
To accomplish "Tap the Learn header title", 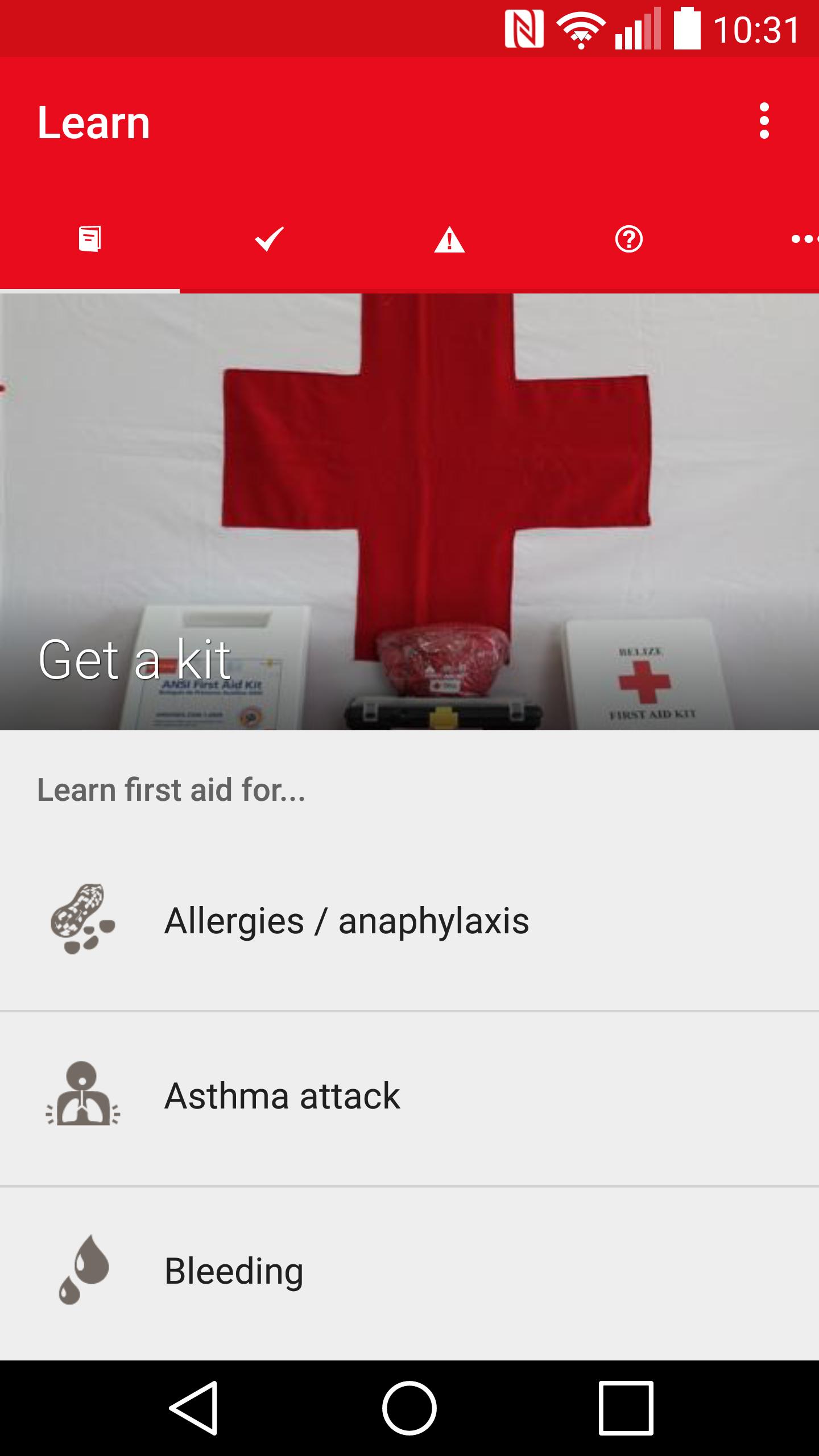I will coord(93,121).
